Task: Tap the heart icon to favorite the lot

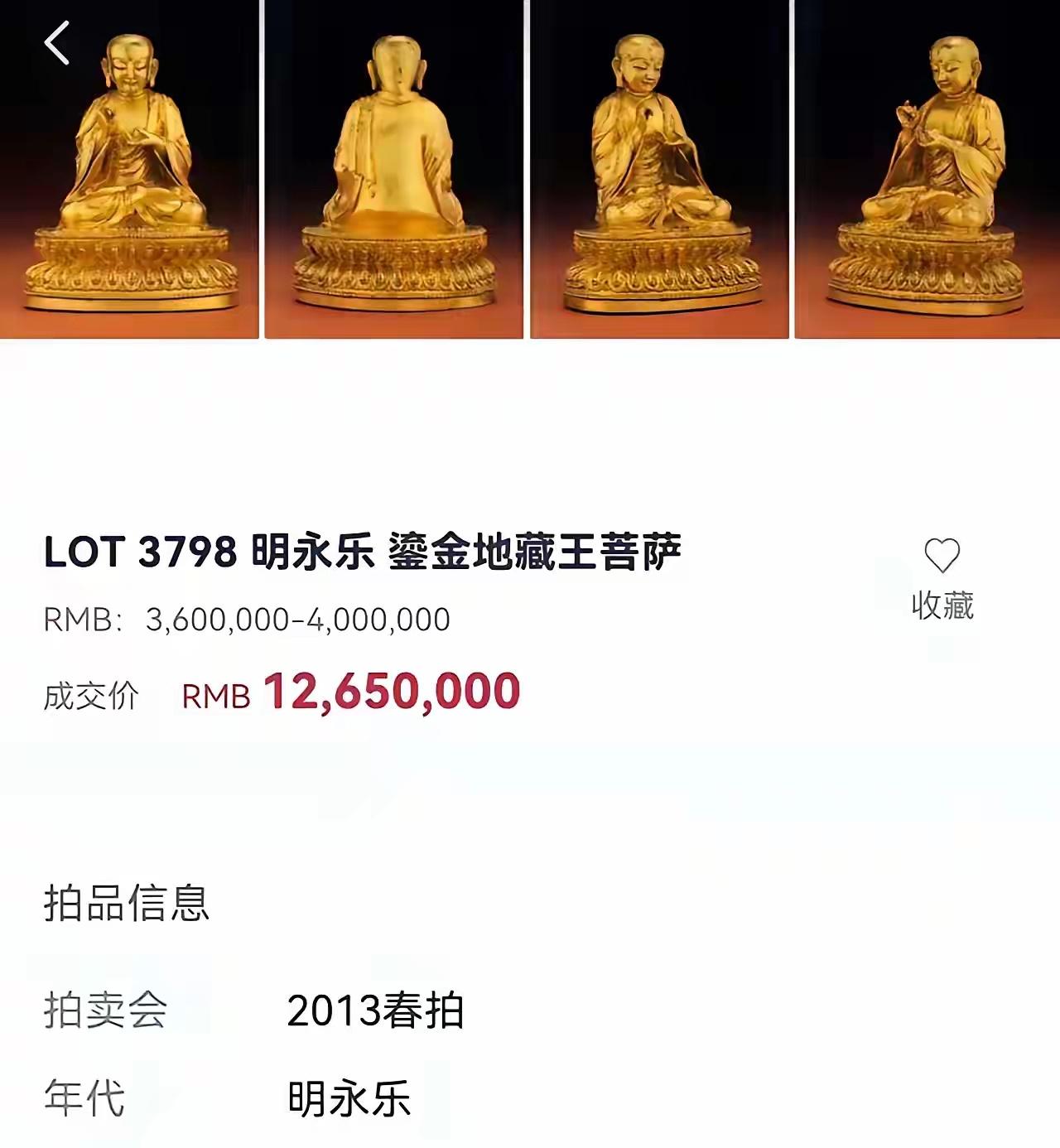Action: pos(942,553)
